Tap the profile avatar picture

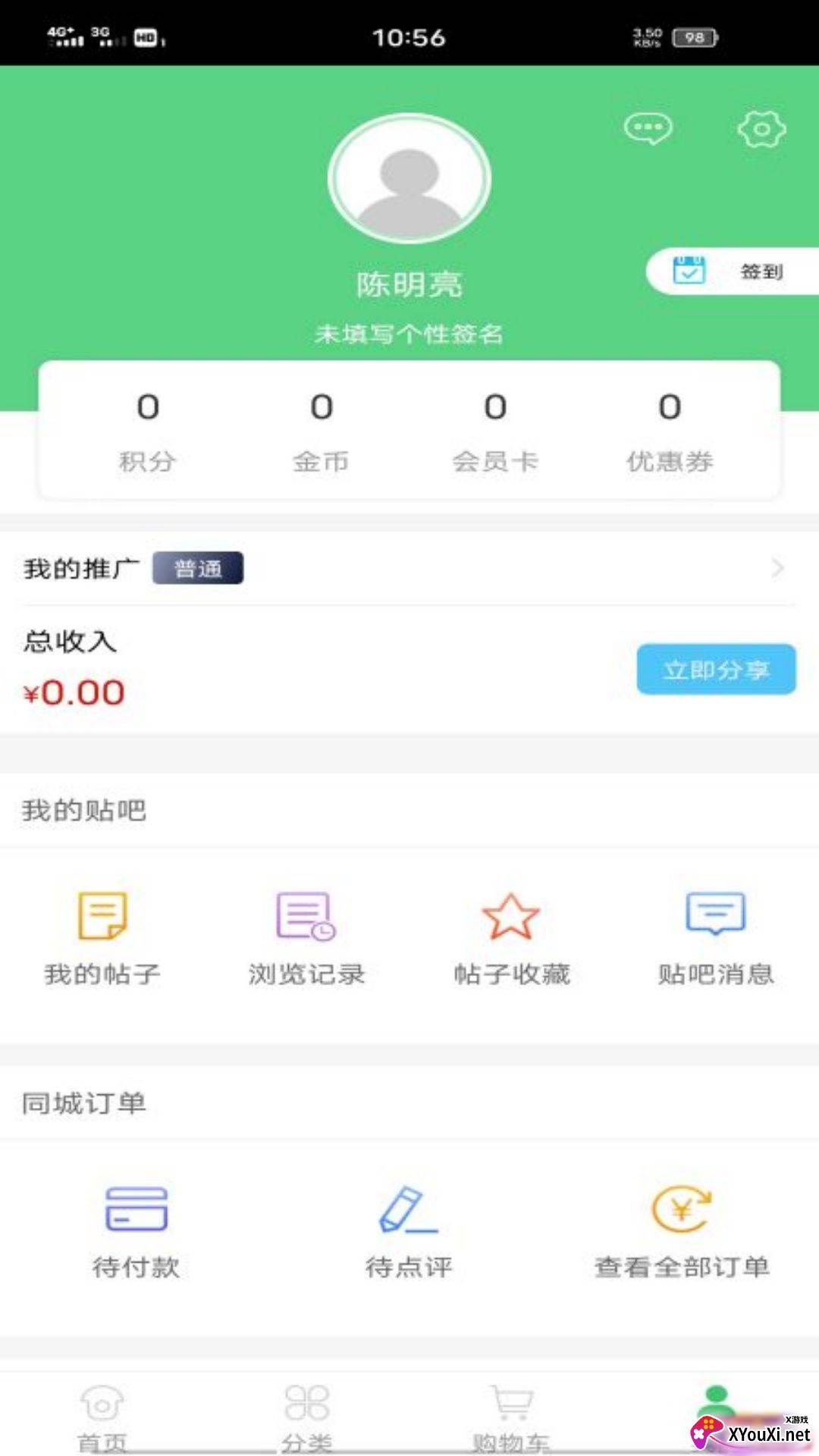coord(409,179)
